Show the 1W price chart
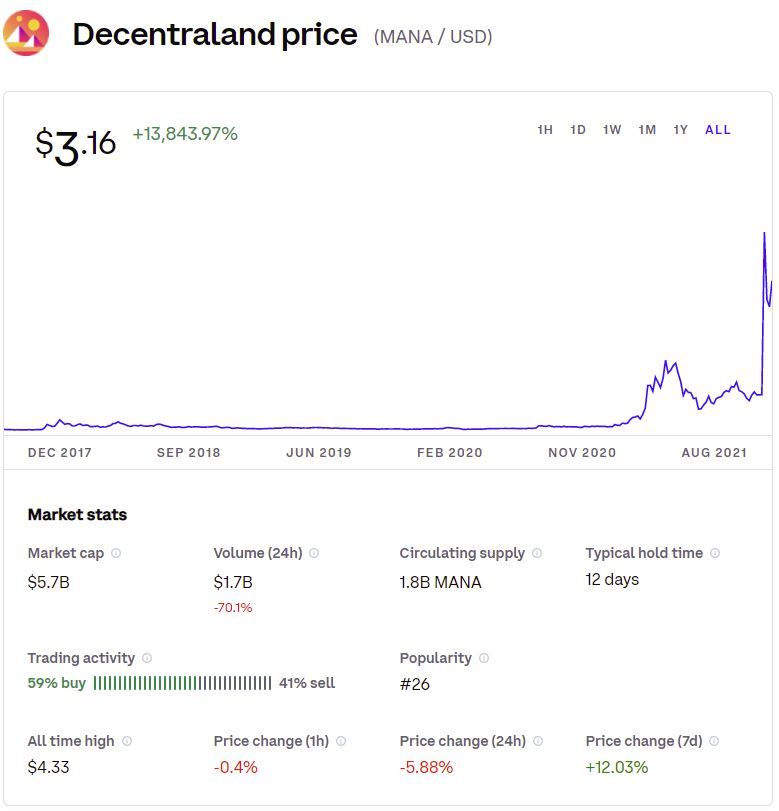Viewport: 779px width, 811px height. click(612, 130)
